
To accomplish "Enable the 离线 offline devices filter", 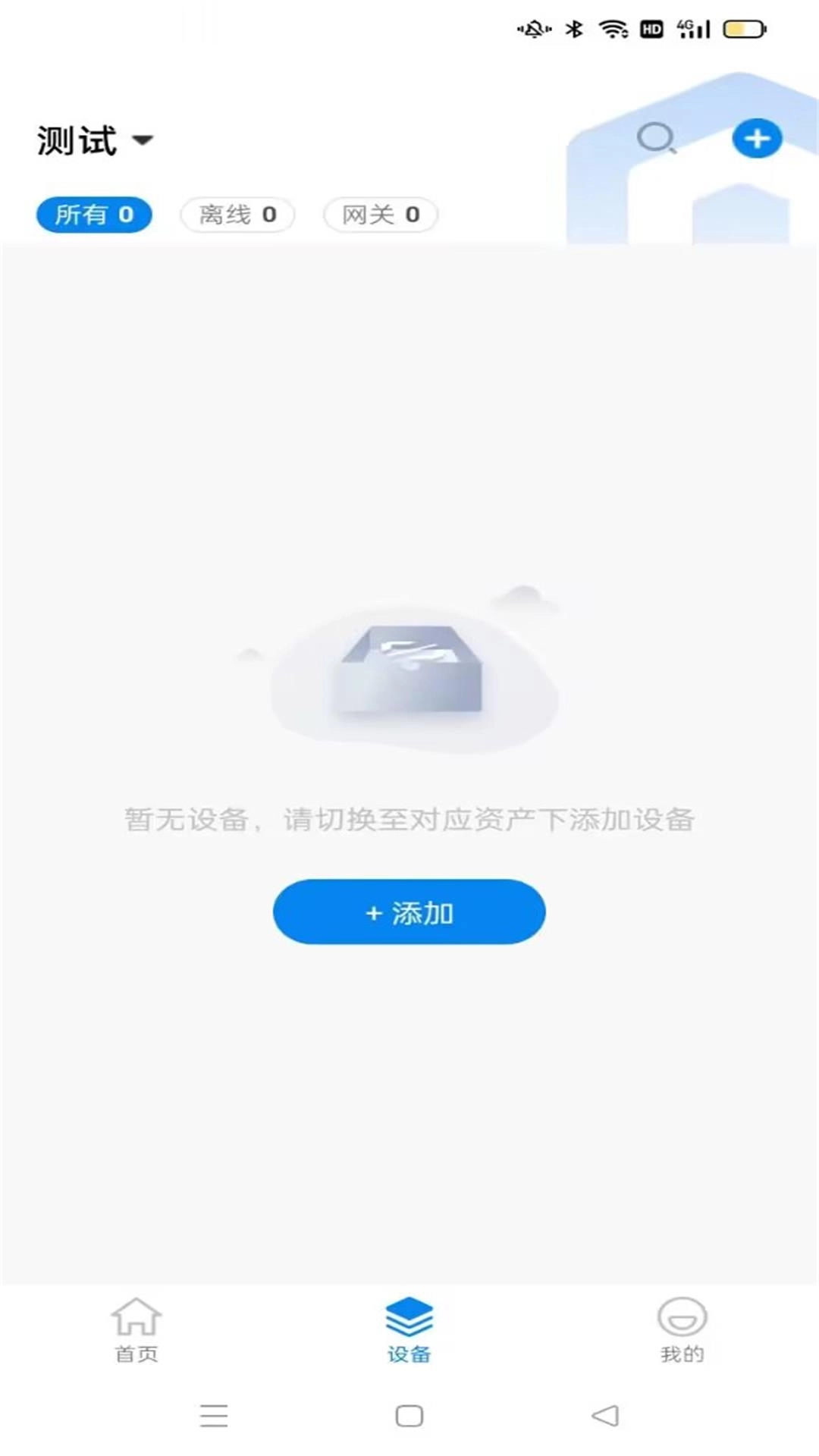I will pos(237,214).
